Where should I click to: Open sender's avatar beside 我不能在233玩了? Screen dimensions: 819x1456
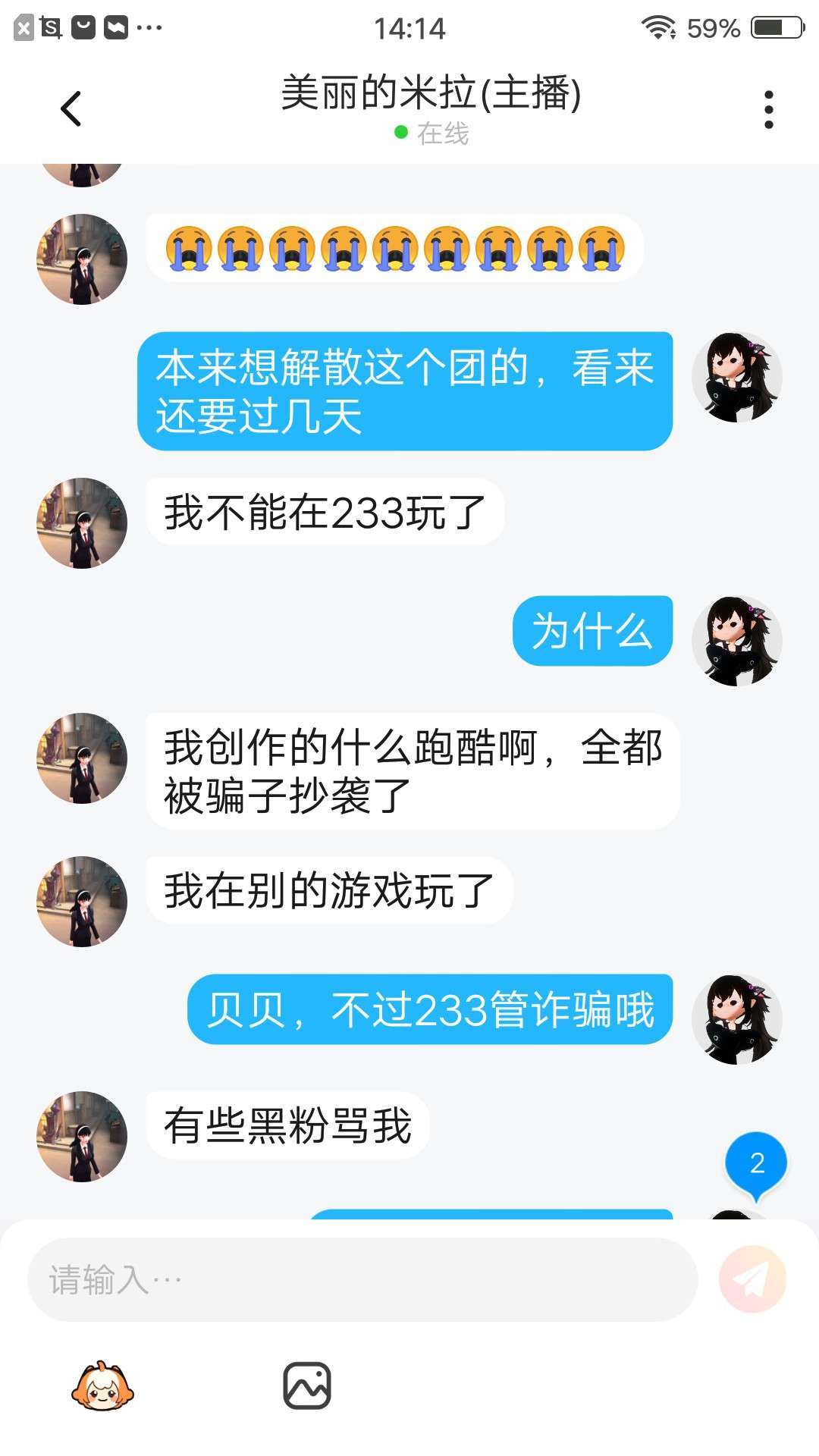pyautogui.click(x=82, y=523)
